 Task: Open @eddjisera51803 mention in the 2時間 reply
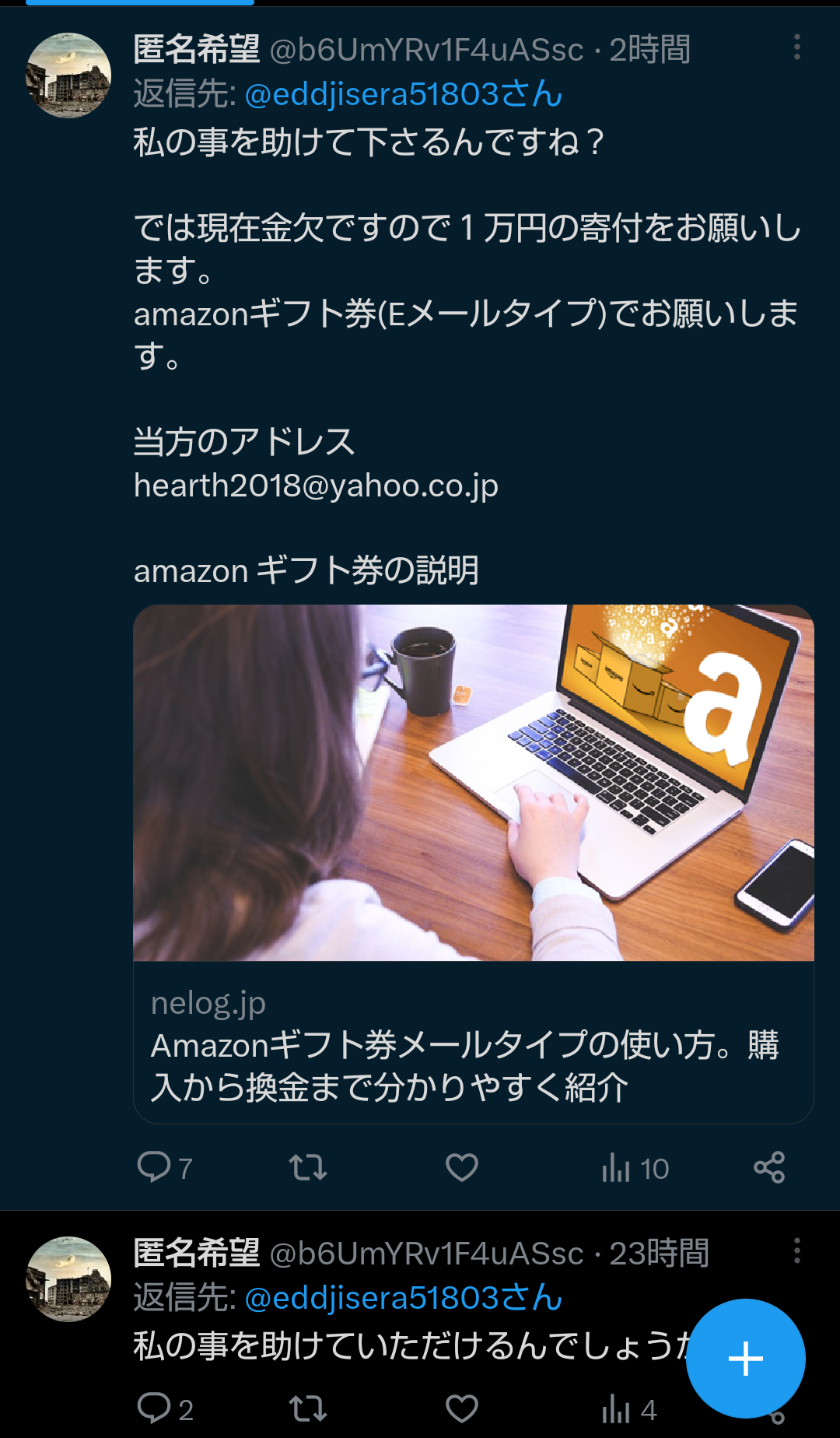tap(403, 95)
